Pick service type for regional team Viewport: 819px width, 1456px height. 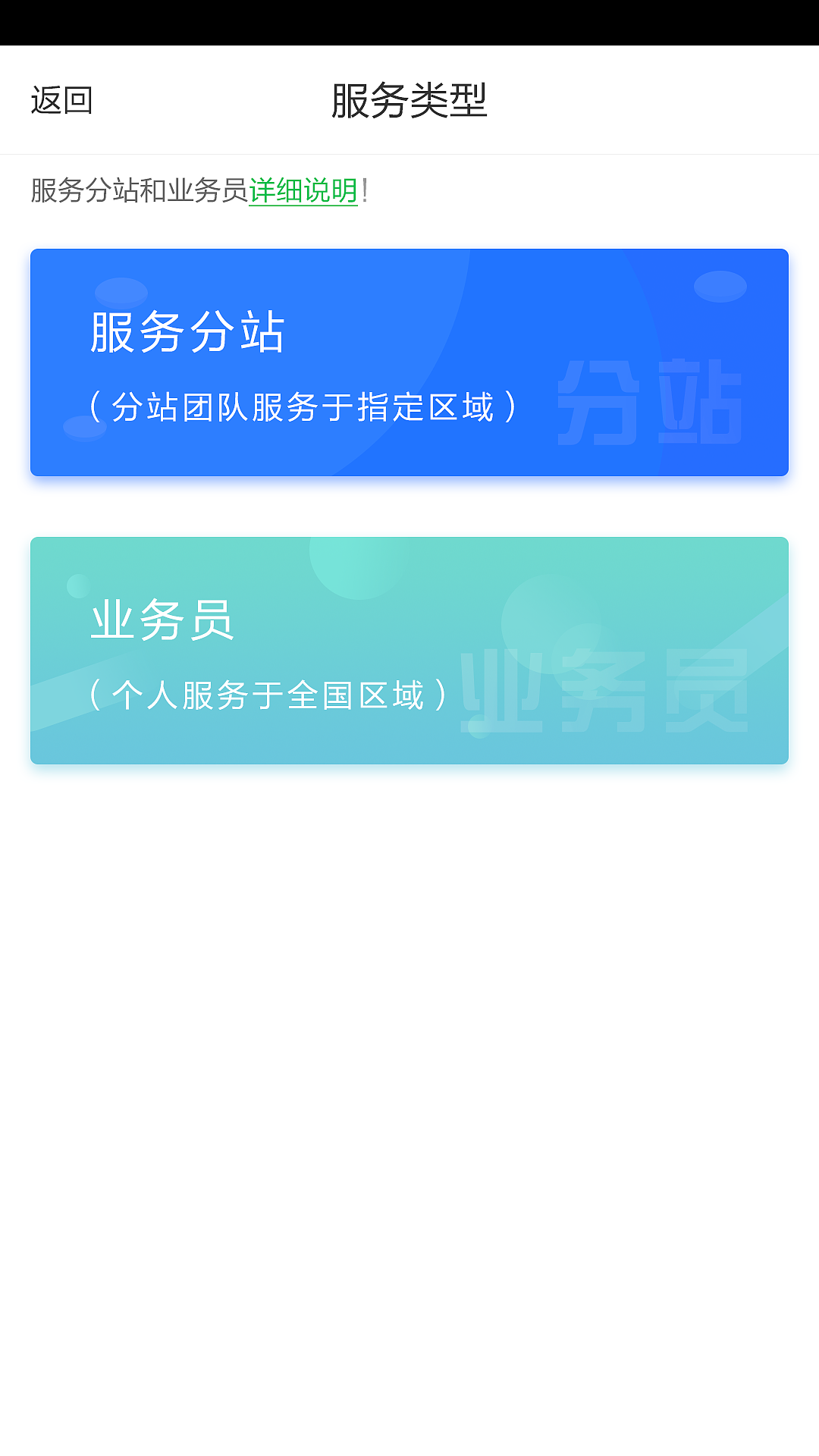tap(409, 362)
